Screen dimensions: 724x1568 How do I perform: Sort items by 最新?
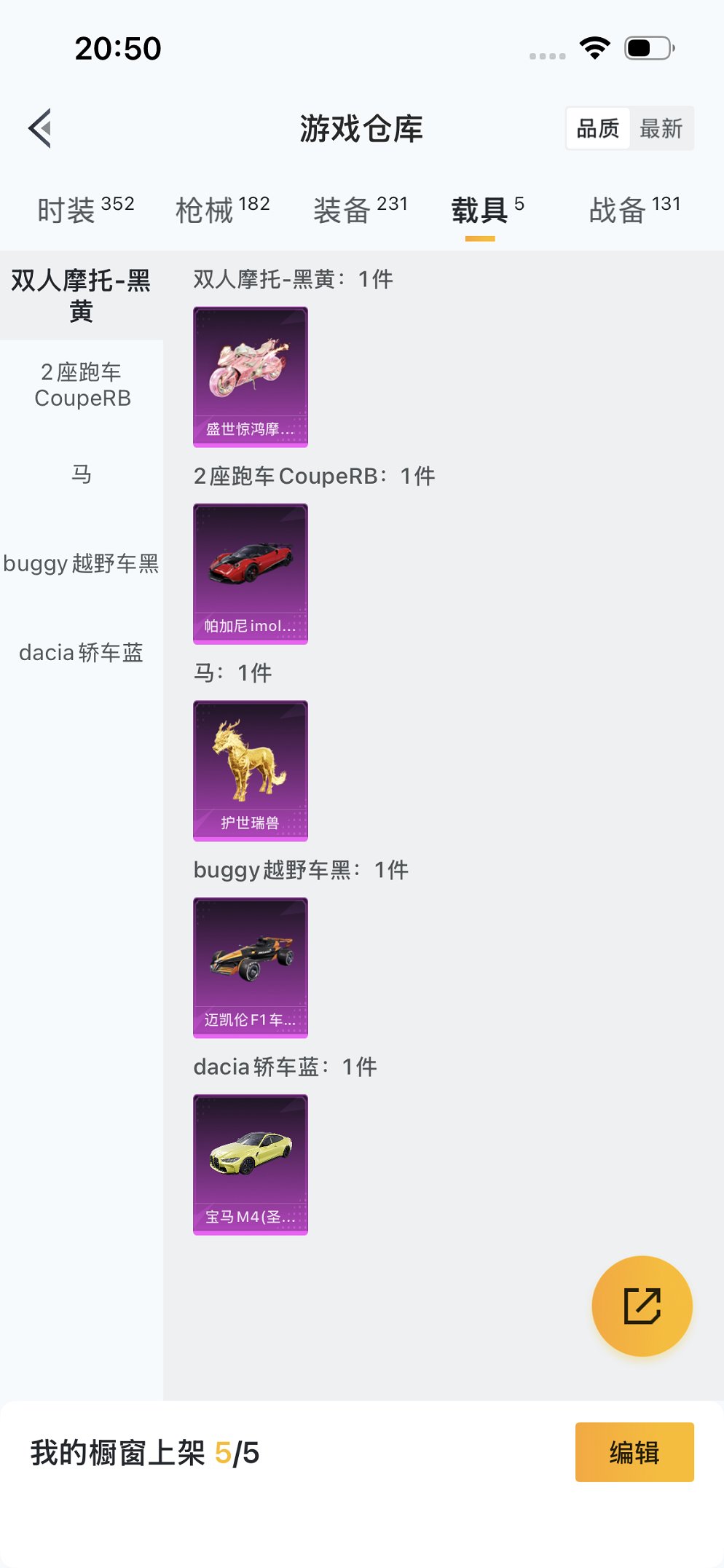click(661, 128)
